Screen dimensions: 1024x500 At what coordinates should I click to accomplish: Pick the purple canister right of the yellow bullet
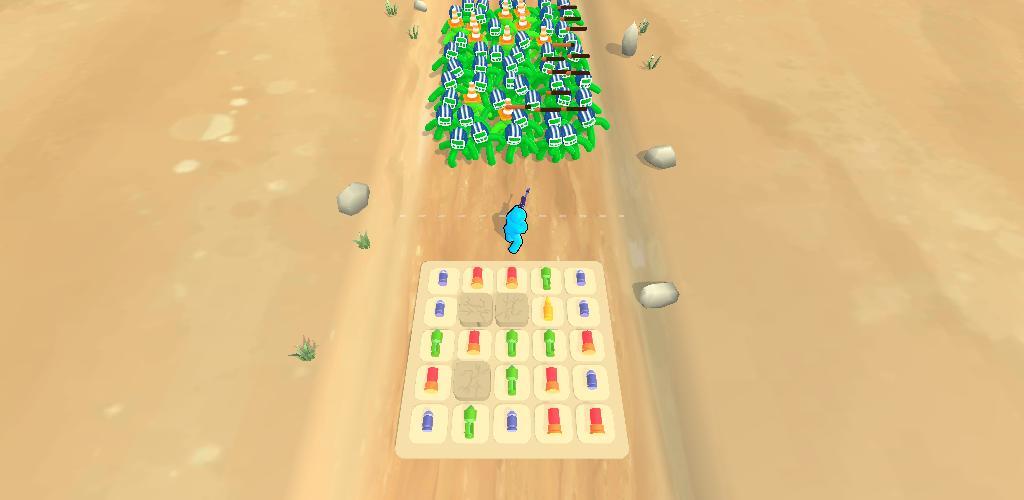(582, 310)
